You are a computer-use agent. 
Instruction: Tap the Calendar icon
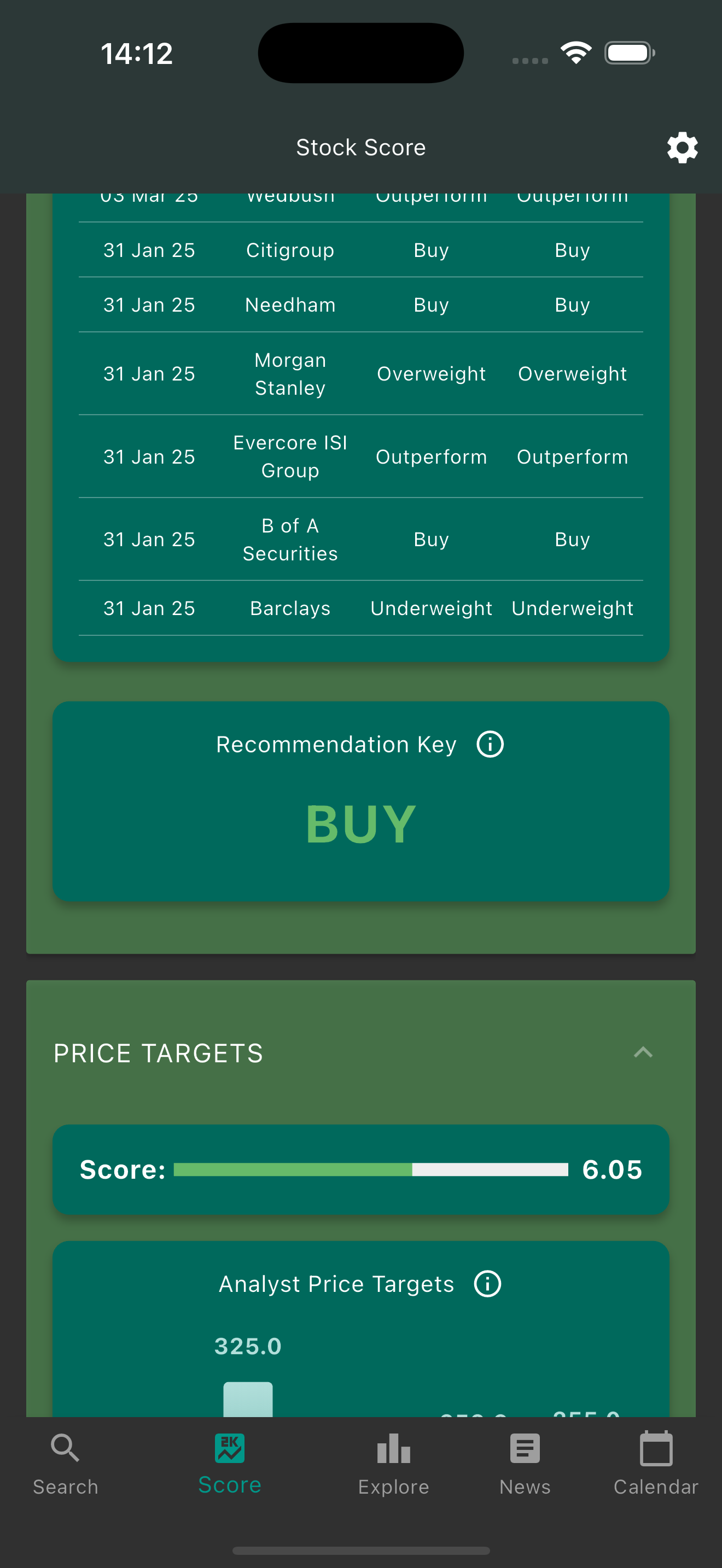[655, 1449]
